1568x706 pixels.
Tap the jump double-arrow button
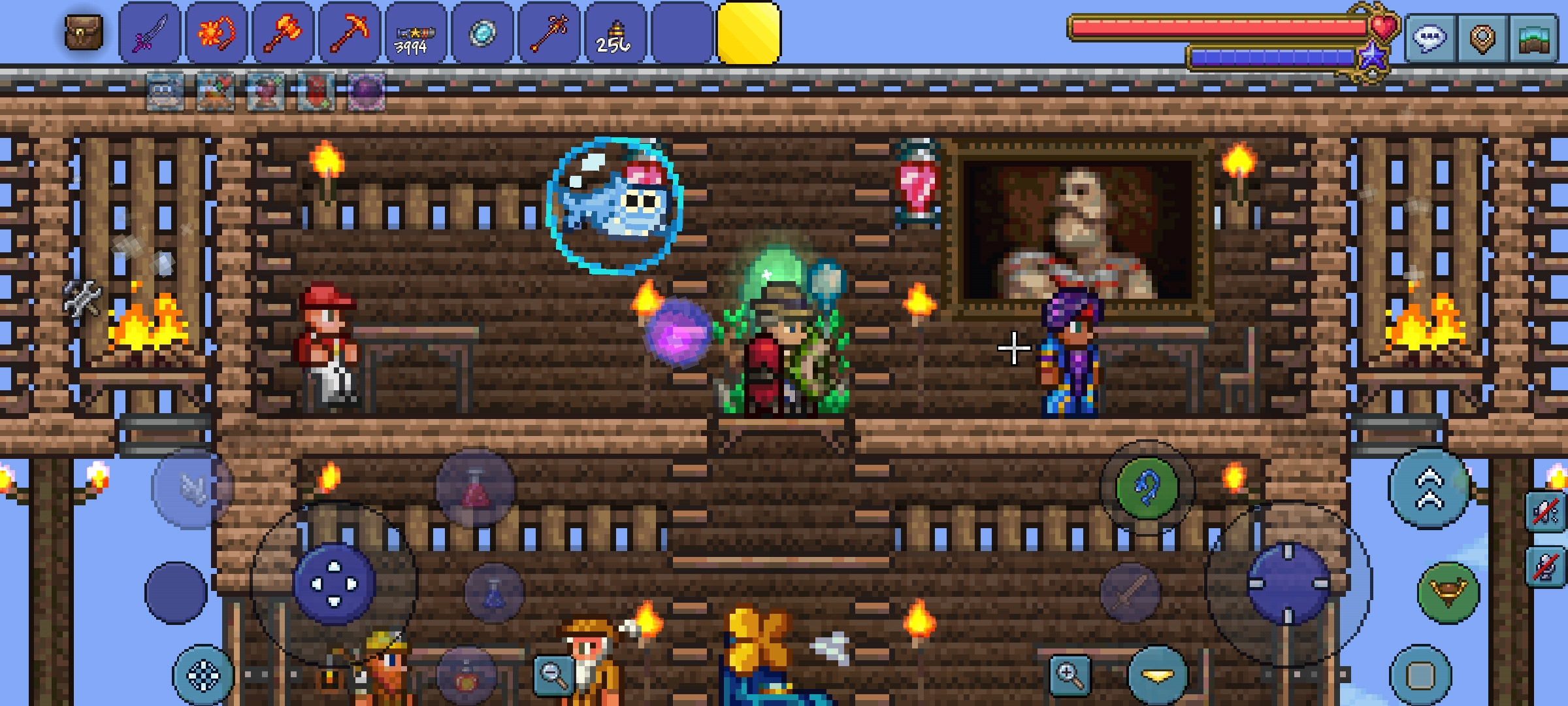click(1429, 488)
